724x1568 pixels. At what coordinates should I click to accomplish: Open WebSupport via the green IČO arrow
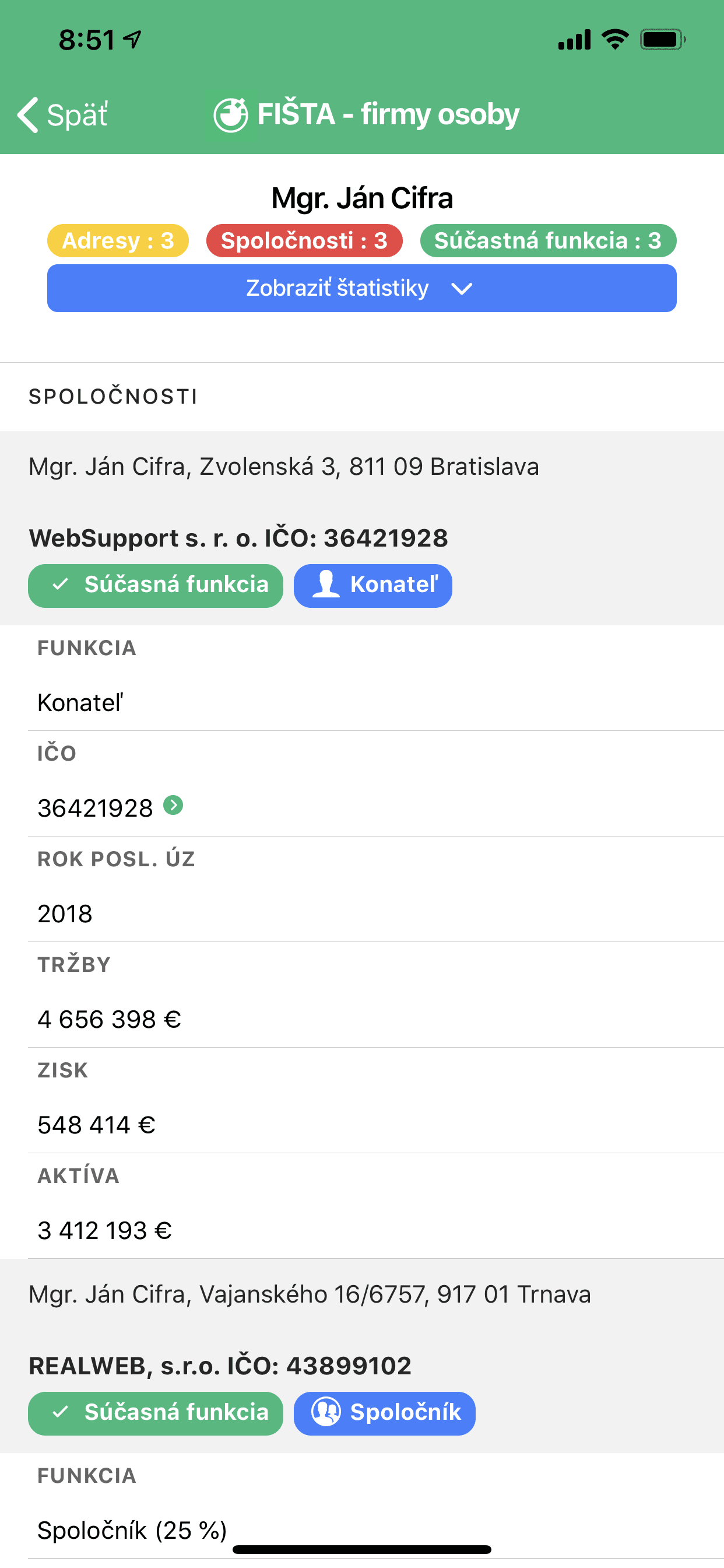(173, 806)
